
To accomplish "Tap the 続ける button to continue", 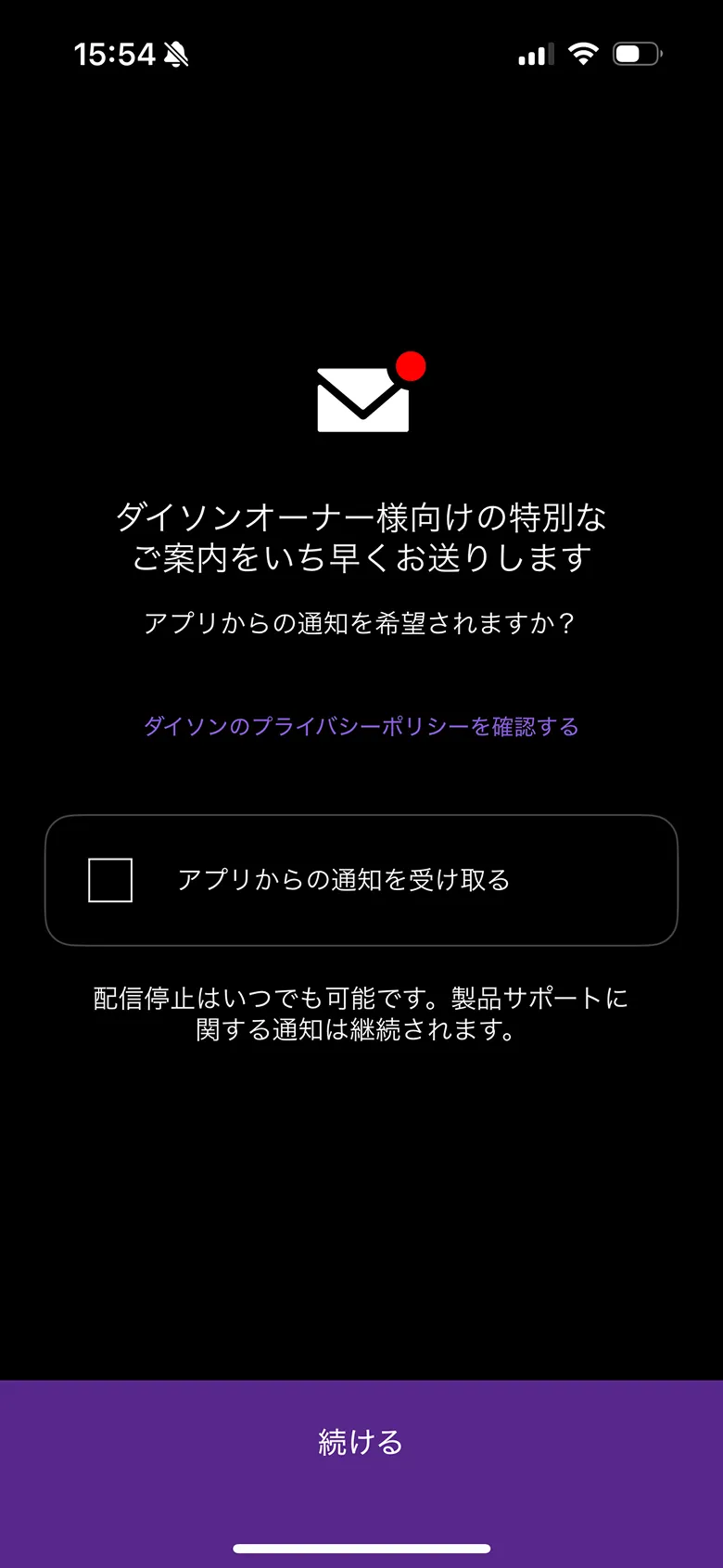I will click(x=361, y=1443).
